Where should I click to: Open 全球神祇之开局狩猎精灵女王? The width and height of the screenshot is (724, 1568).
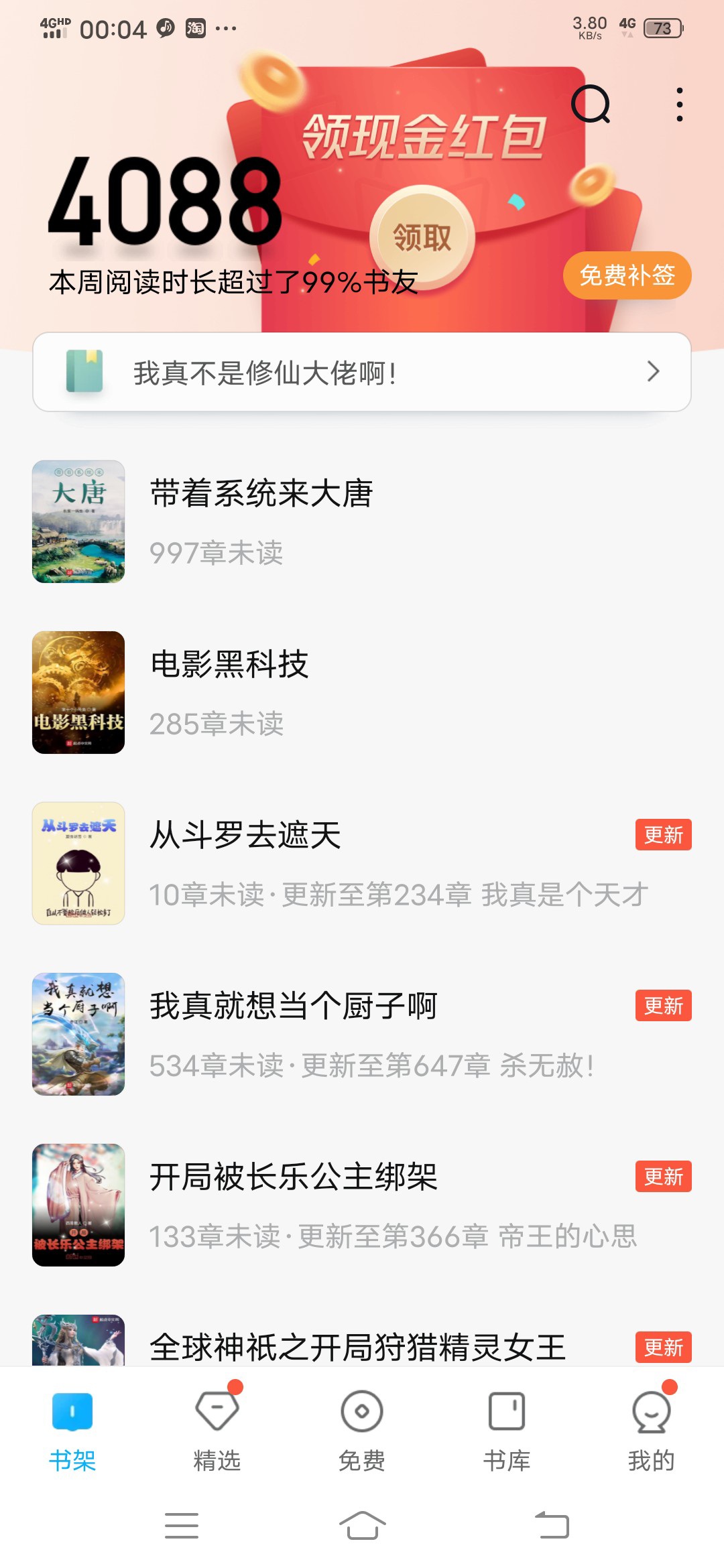point(358,1346)
